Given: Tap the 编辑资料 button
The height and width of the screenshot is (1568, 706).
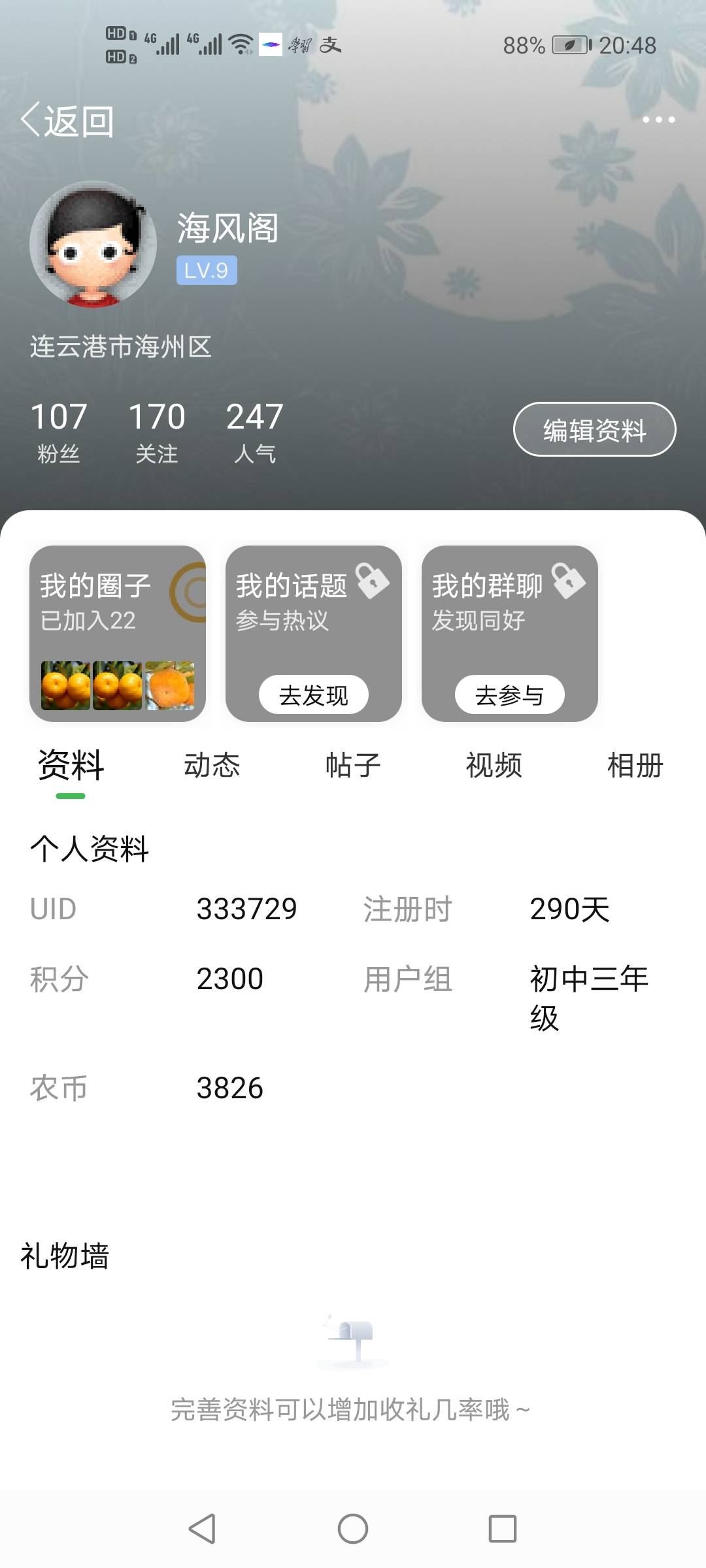Looking at the screenshot, I should (594, 429).
